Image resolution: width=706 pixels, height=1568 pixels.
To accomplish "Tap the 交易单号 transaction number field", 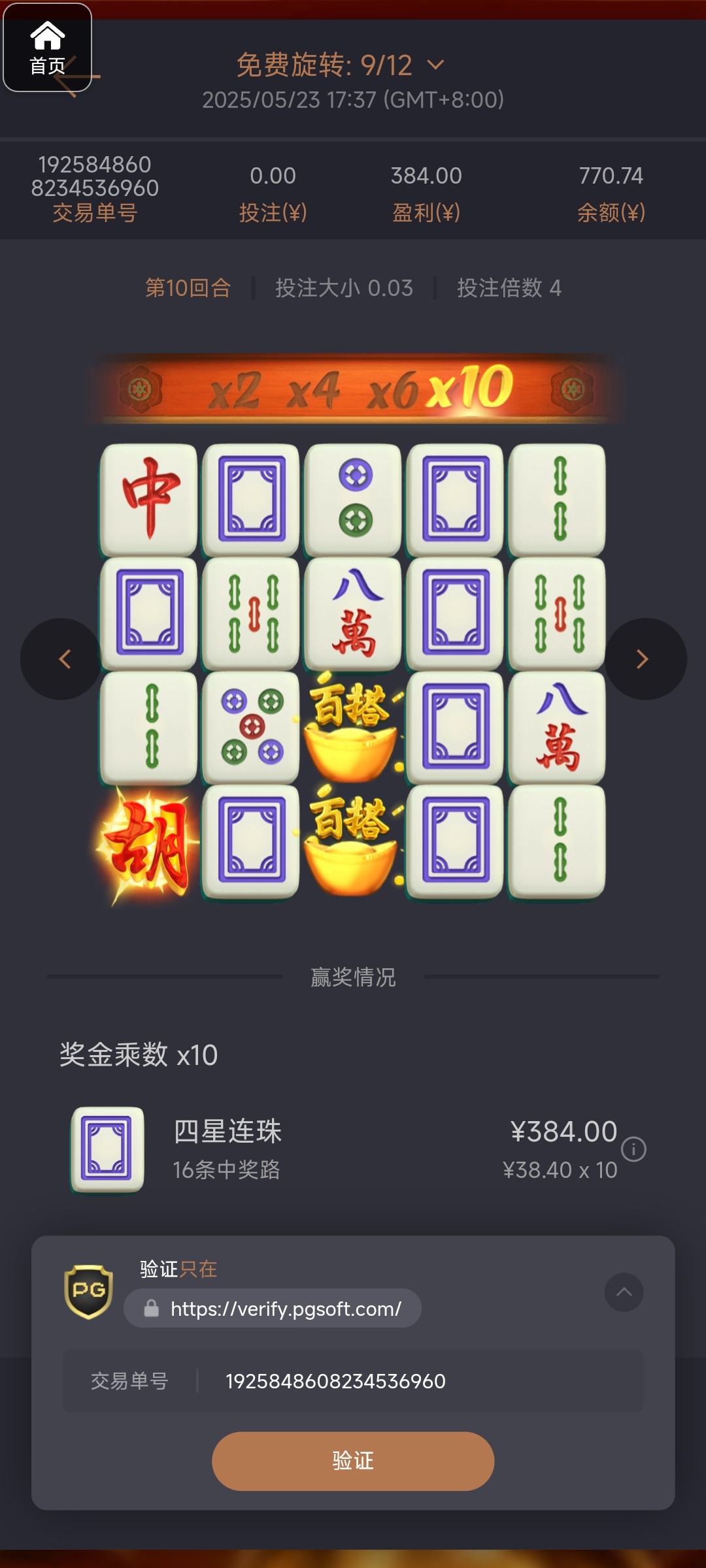I will coord(353,1381).
